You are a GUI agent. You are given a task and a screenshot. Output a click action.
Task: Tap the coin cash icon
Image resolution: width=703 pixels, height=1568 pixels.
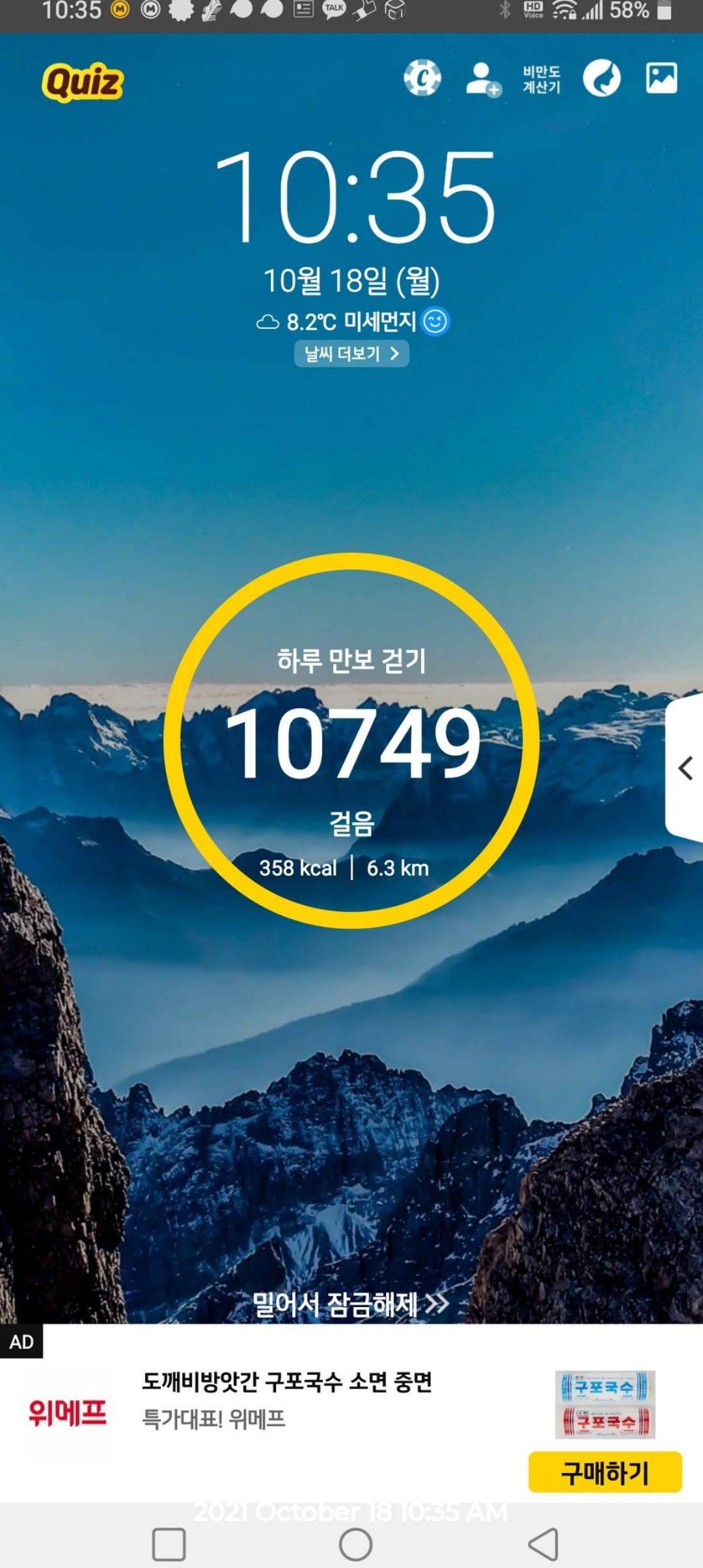tap(422, 79)
